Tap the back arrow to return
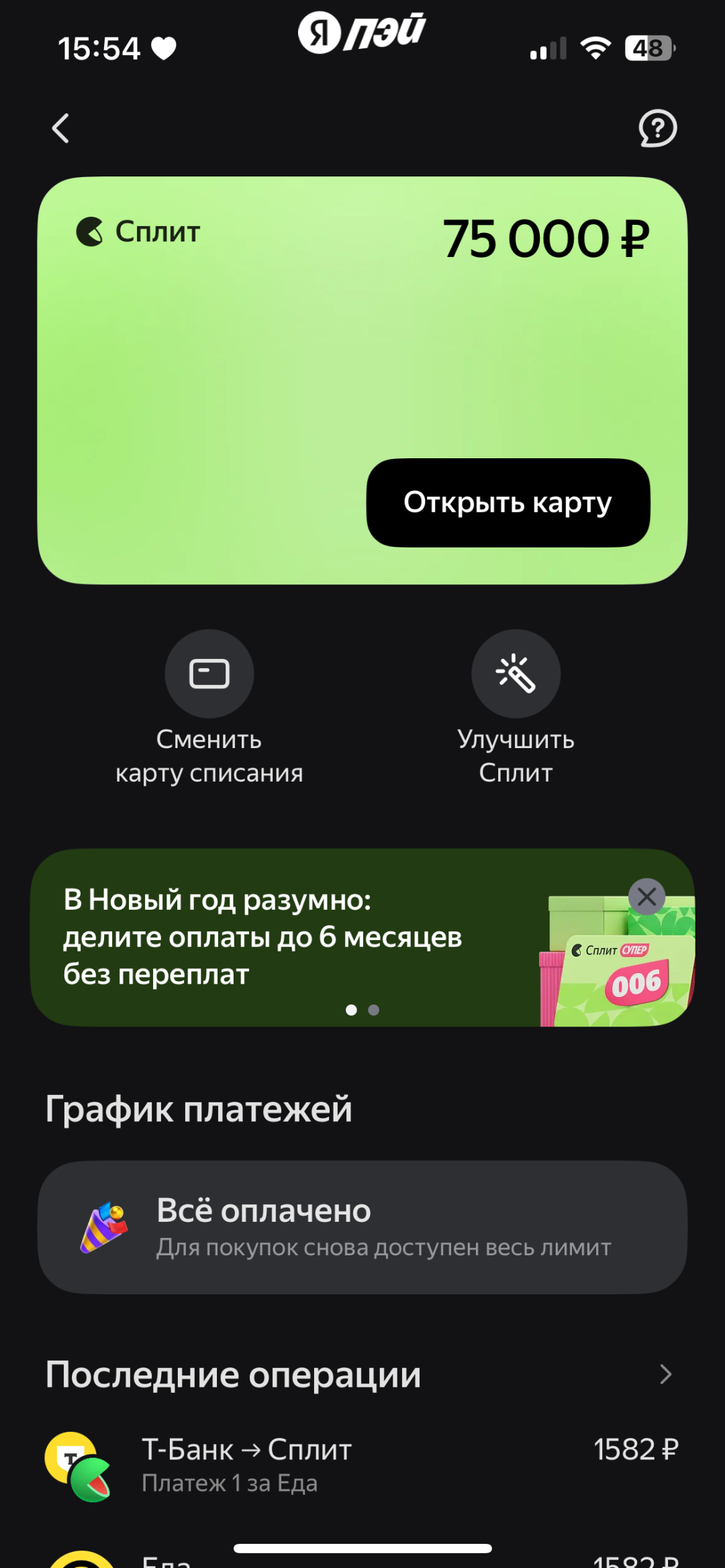The width and height of the screenshot is (725, 1568). coord(60,128)
